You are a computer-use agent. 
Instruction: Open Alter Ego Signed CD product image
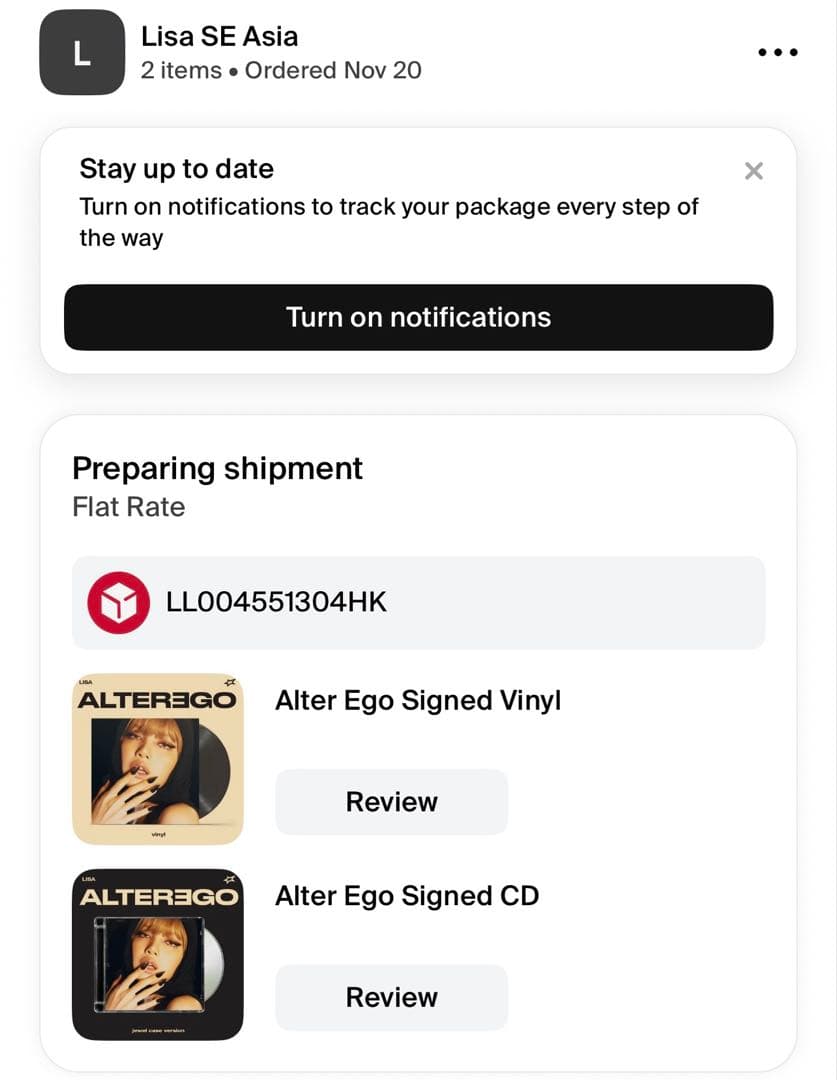(x=158, y=954)
